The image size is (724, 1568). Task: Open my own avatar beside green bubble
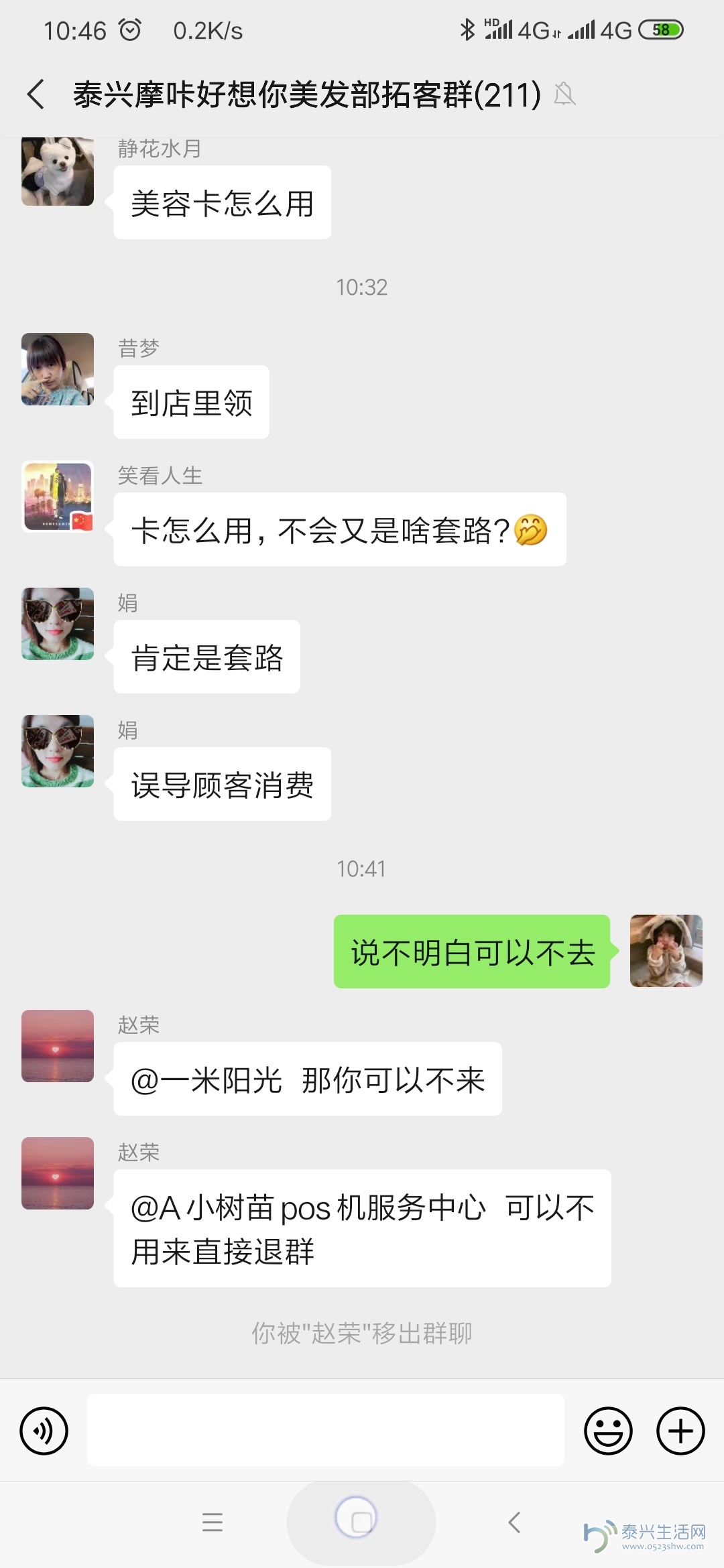point(666,951)
